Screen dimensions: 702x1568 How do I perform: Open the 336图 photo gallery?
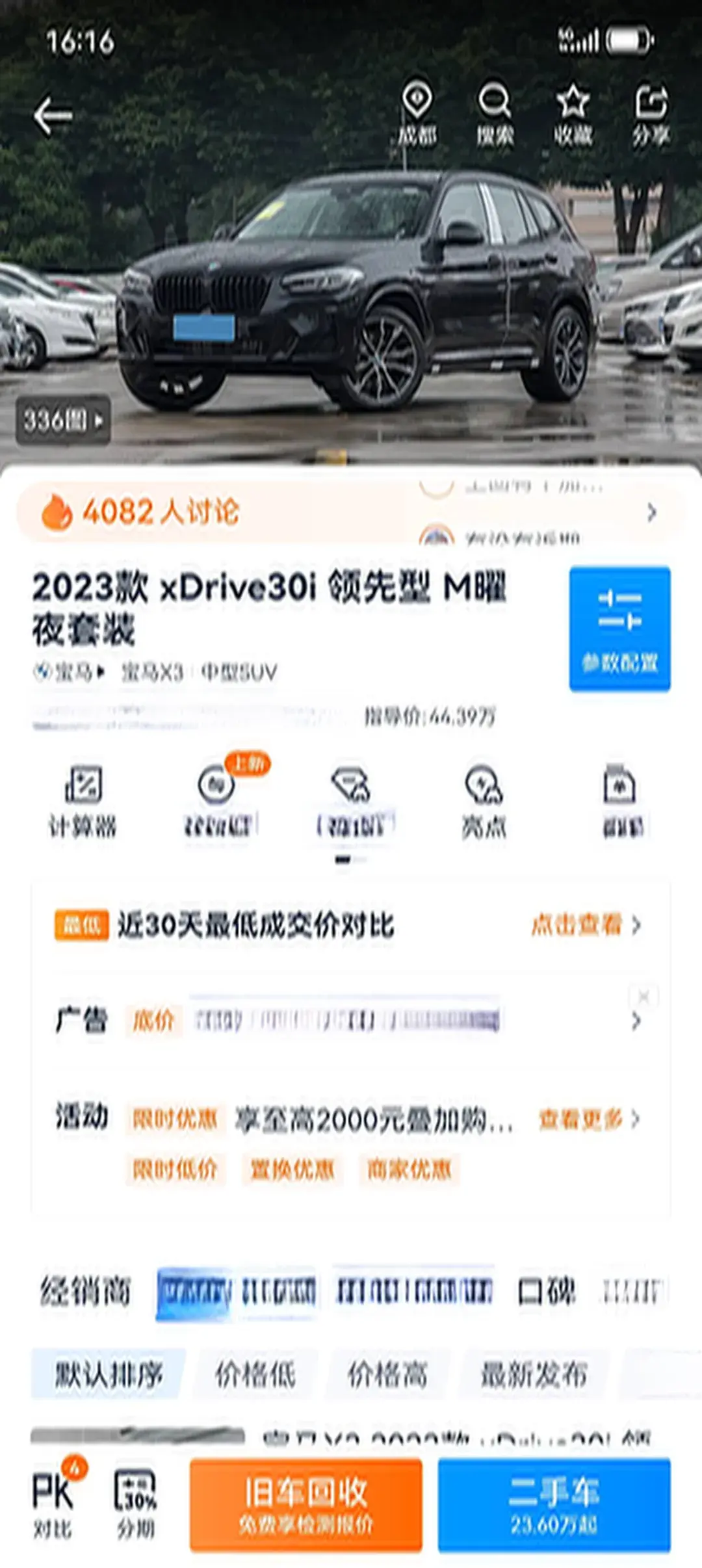point(63,421)
